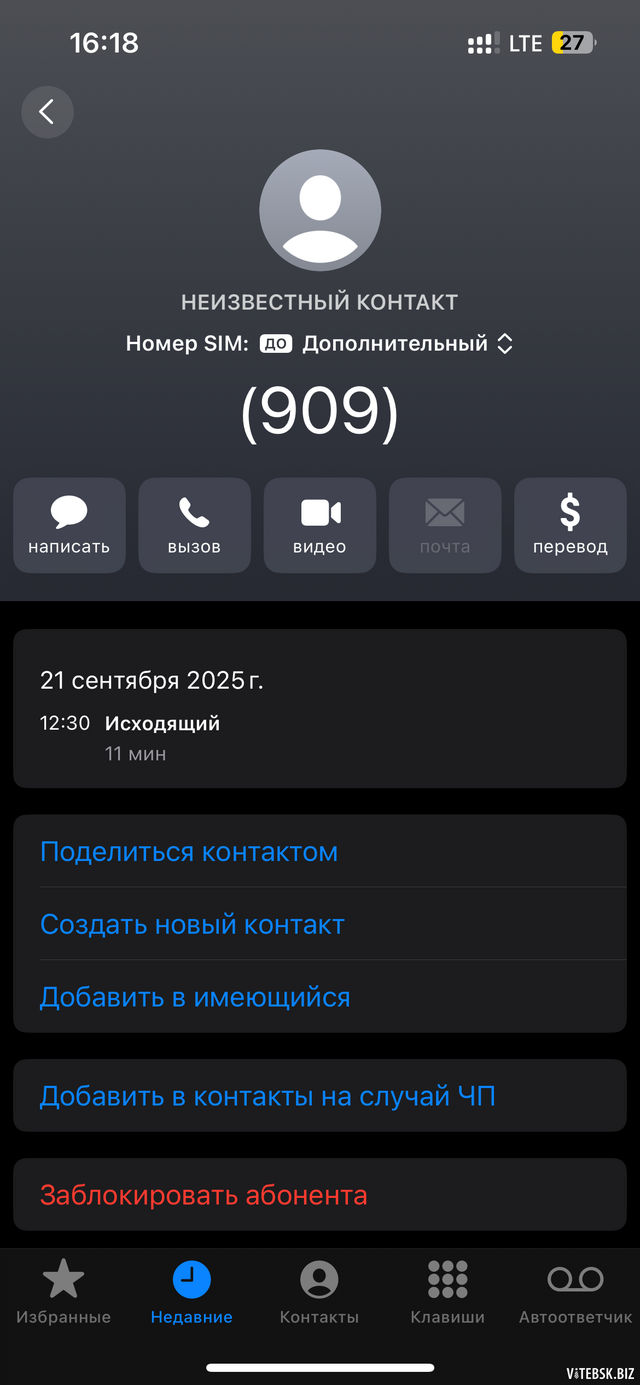
Task: Select Поделиться контактом
Action: (x=189, y=852)
